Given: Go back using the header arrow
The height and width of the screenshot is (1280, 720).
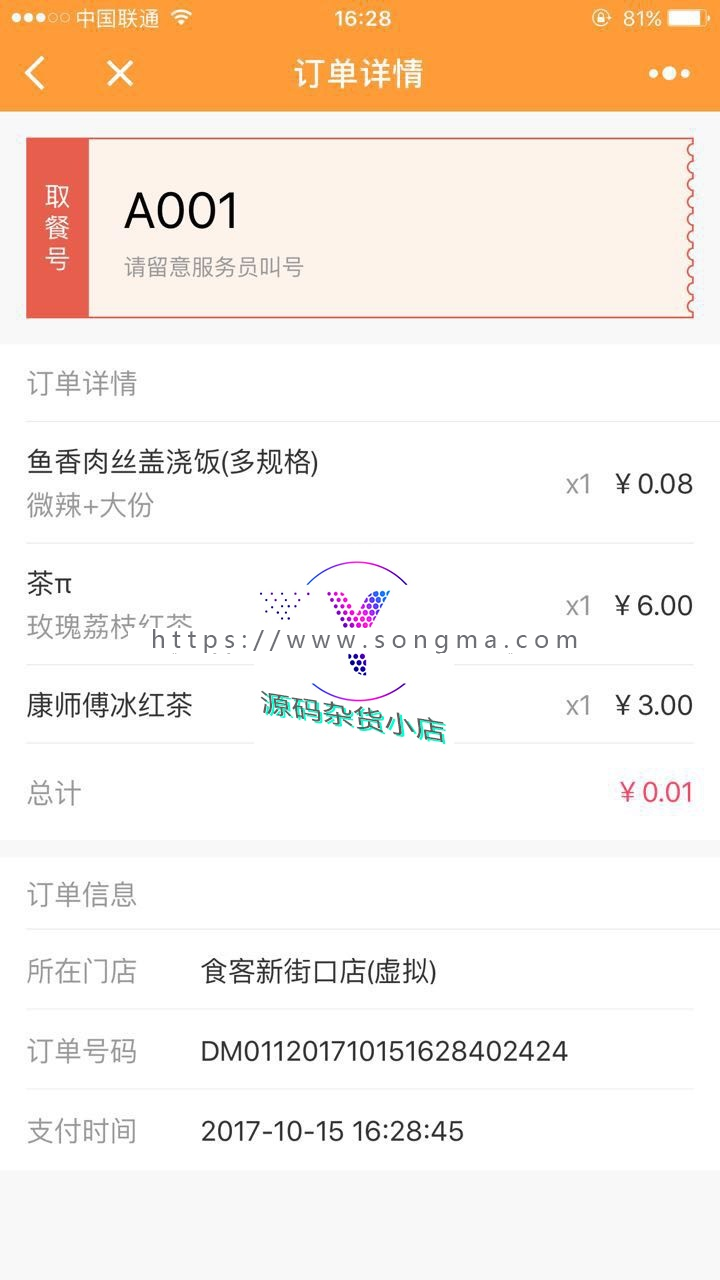Looking at the screenshot, I should [36, 73].
